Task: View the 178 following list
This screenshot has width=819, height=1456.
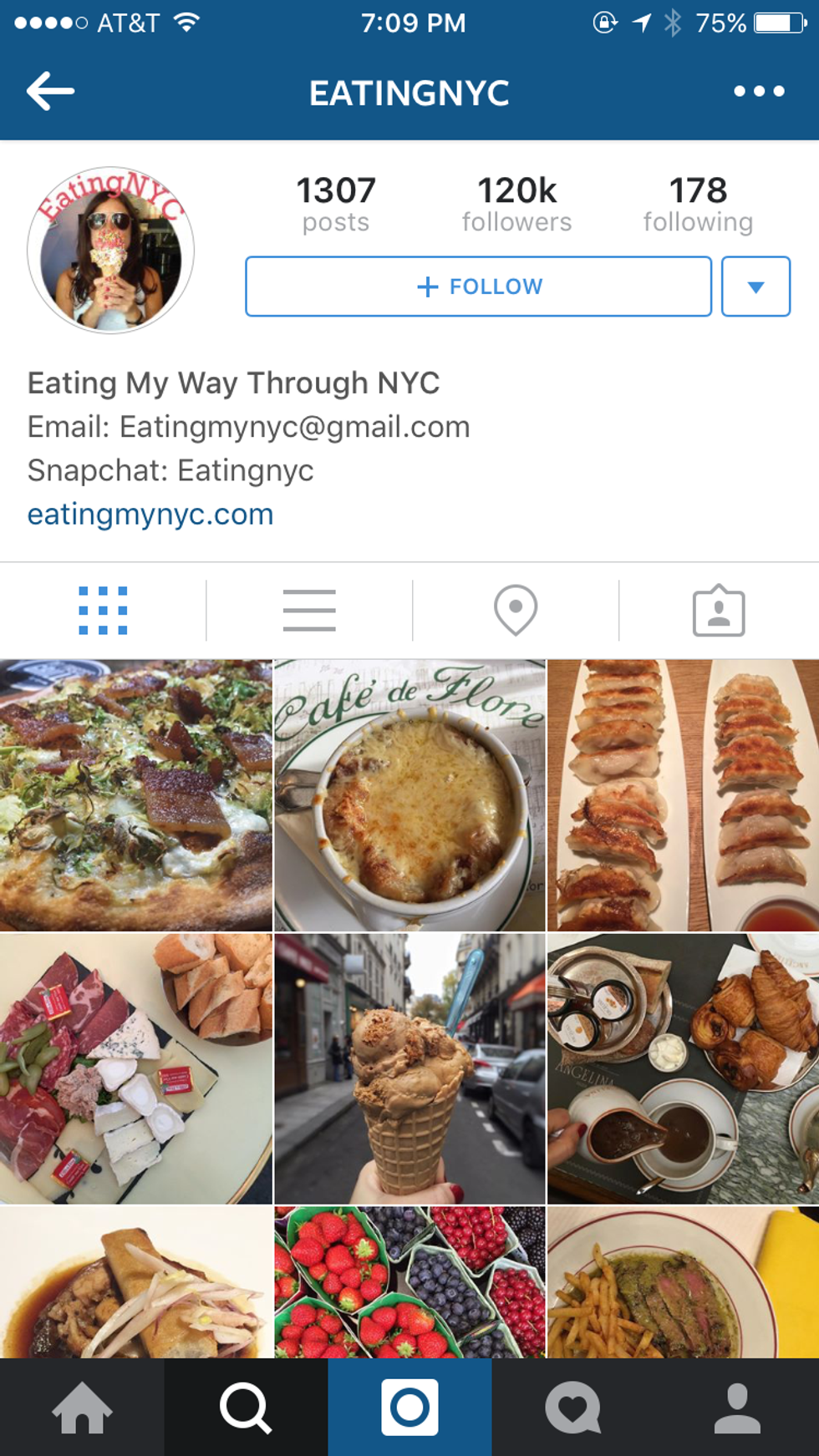Action: coord(698,204)
